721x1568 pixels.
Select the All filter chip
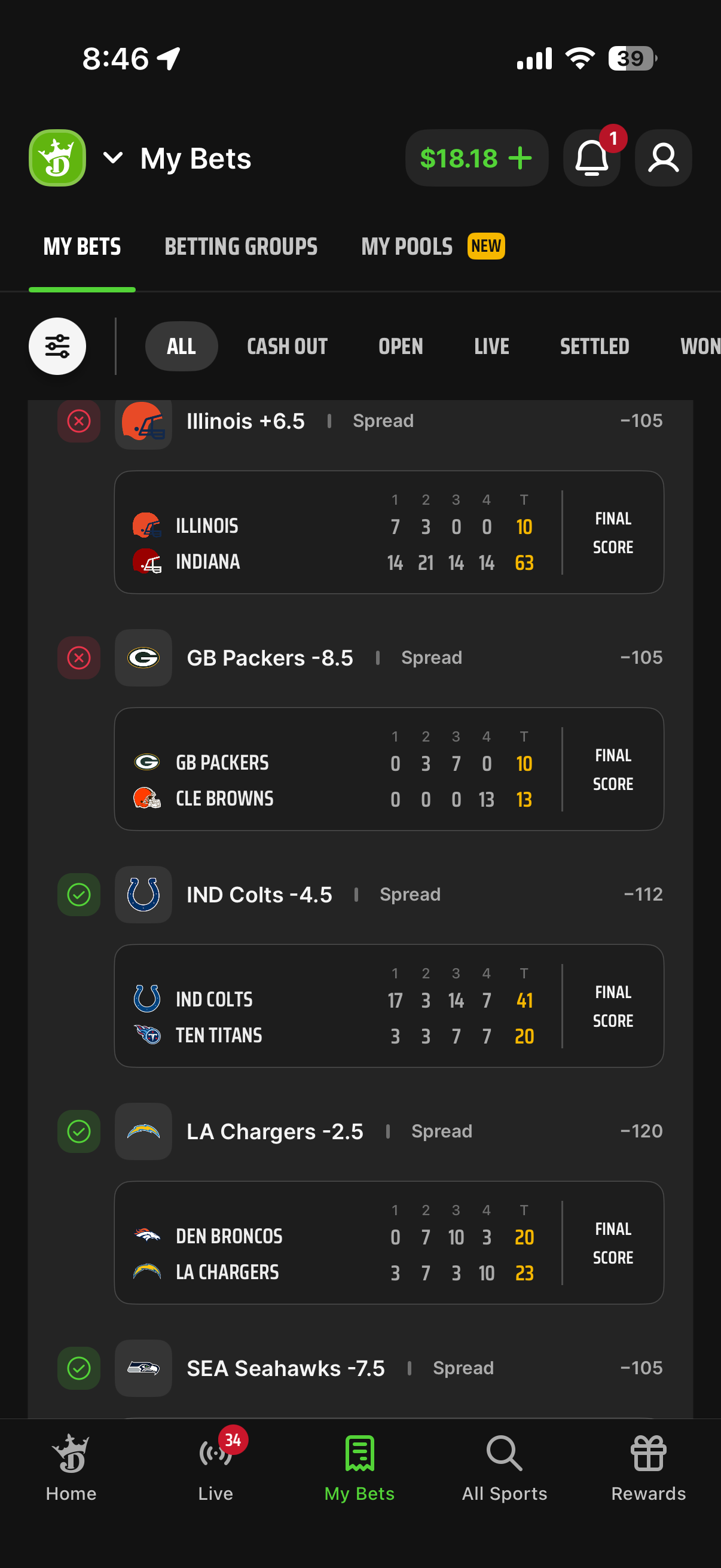[181, 346]
